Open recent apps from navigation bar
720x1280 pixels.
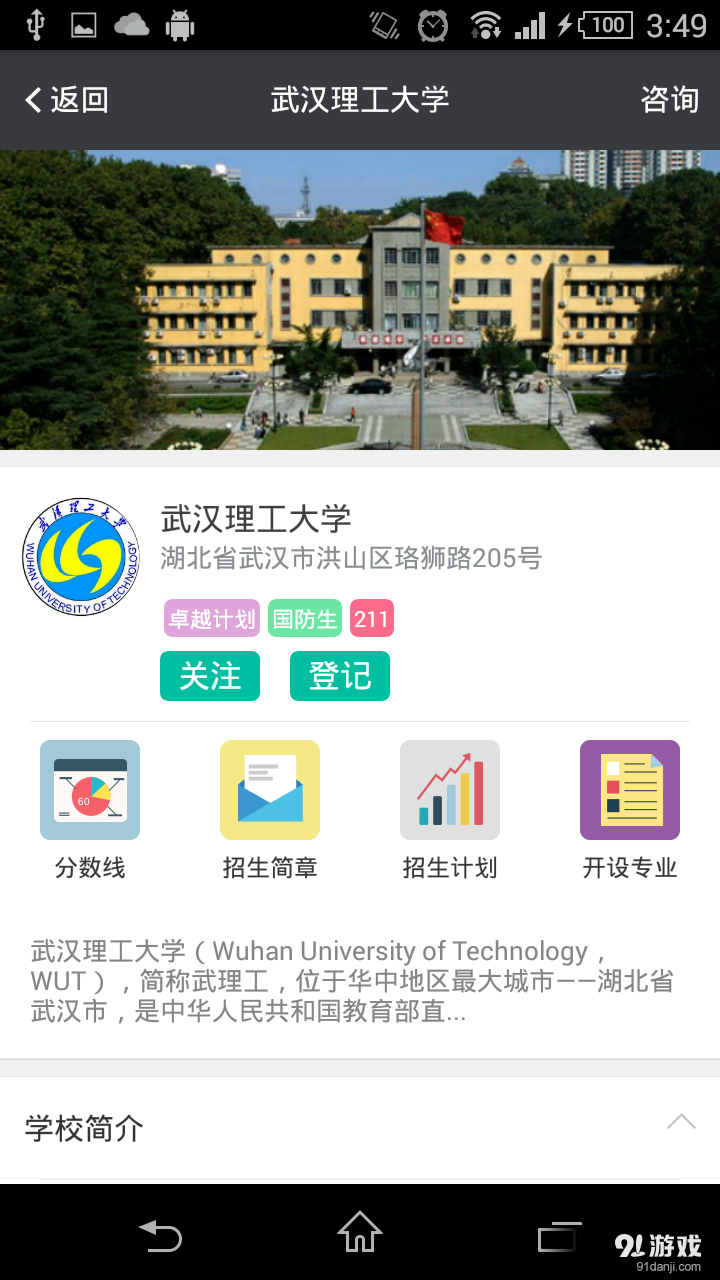click(x=559, y=1237)
